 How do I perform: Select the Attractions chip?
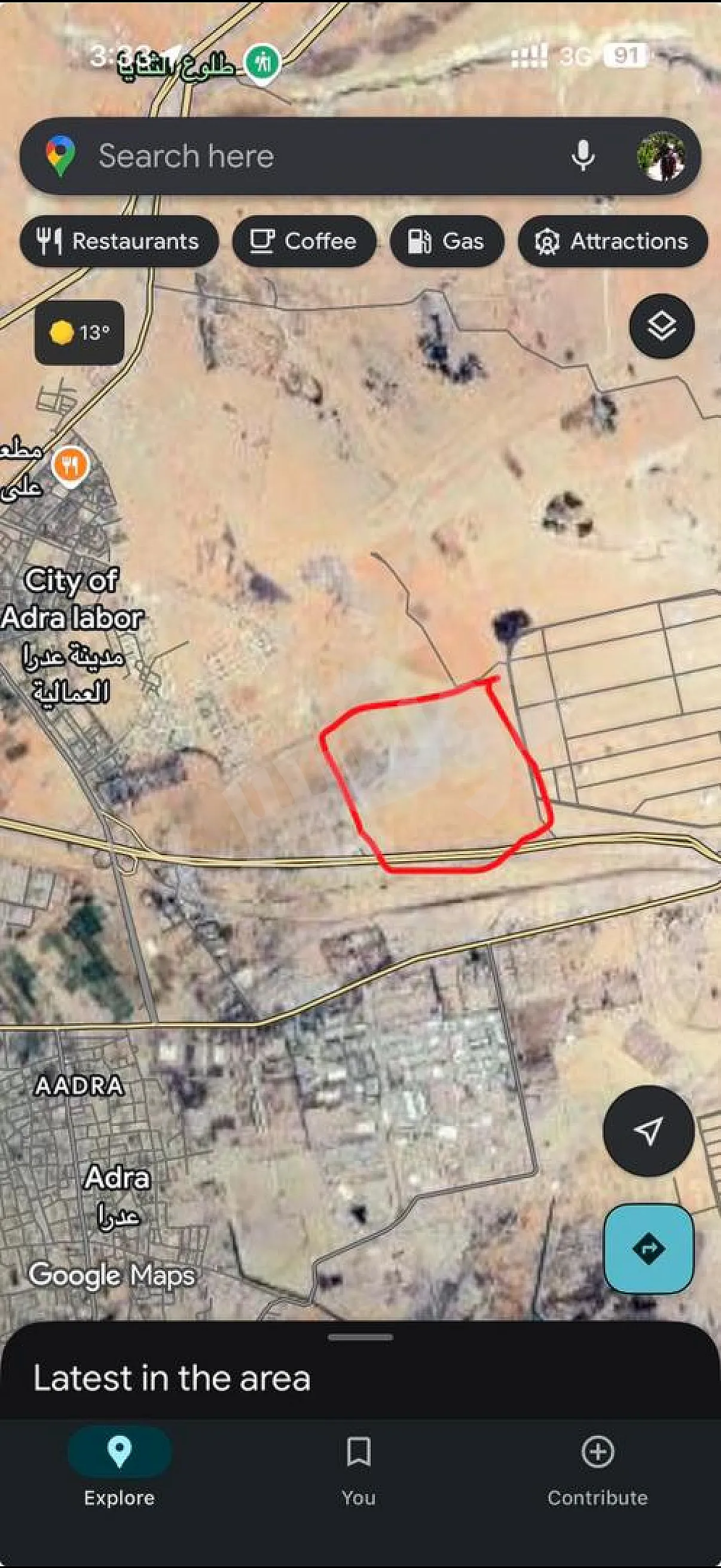click(613, 242)
